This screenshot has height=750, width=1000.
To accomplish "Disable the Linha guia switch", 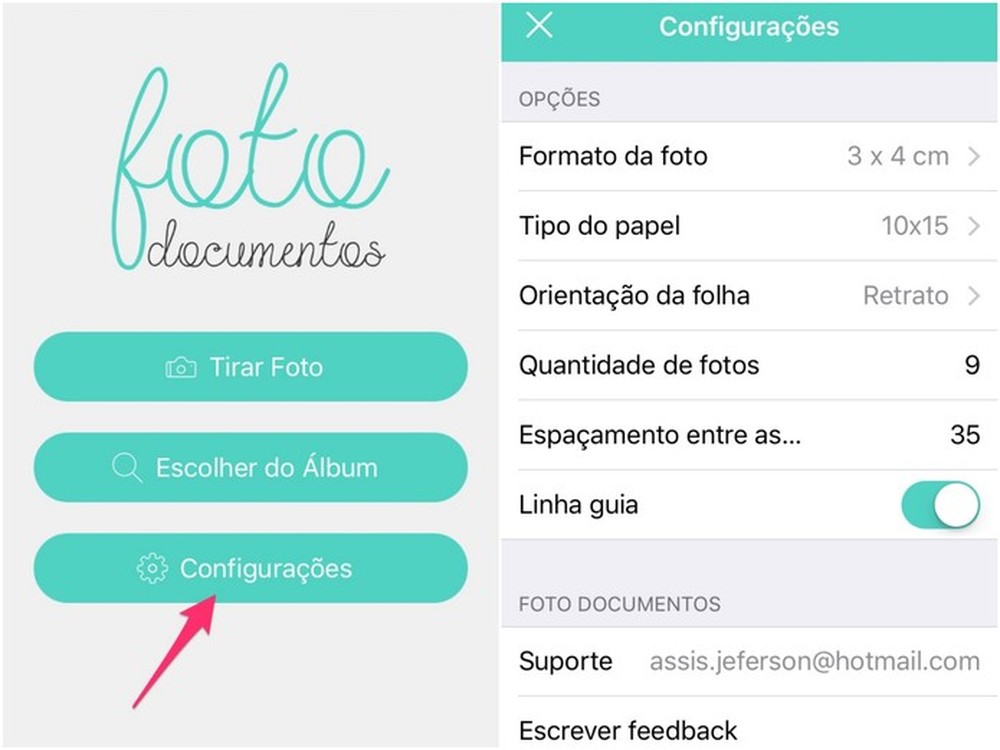I will pyautogui.click(x=939, y=505).
